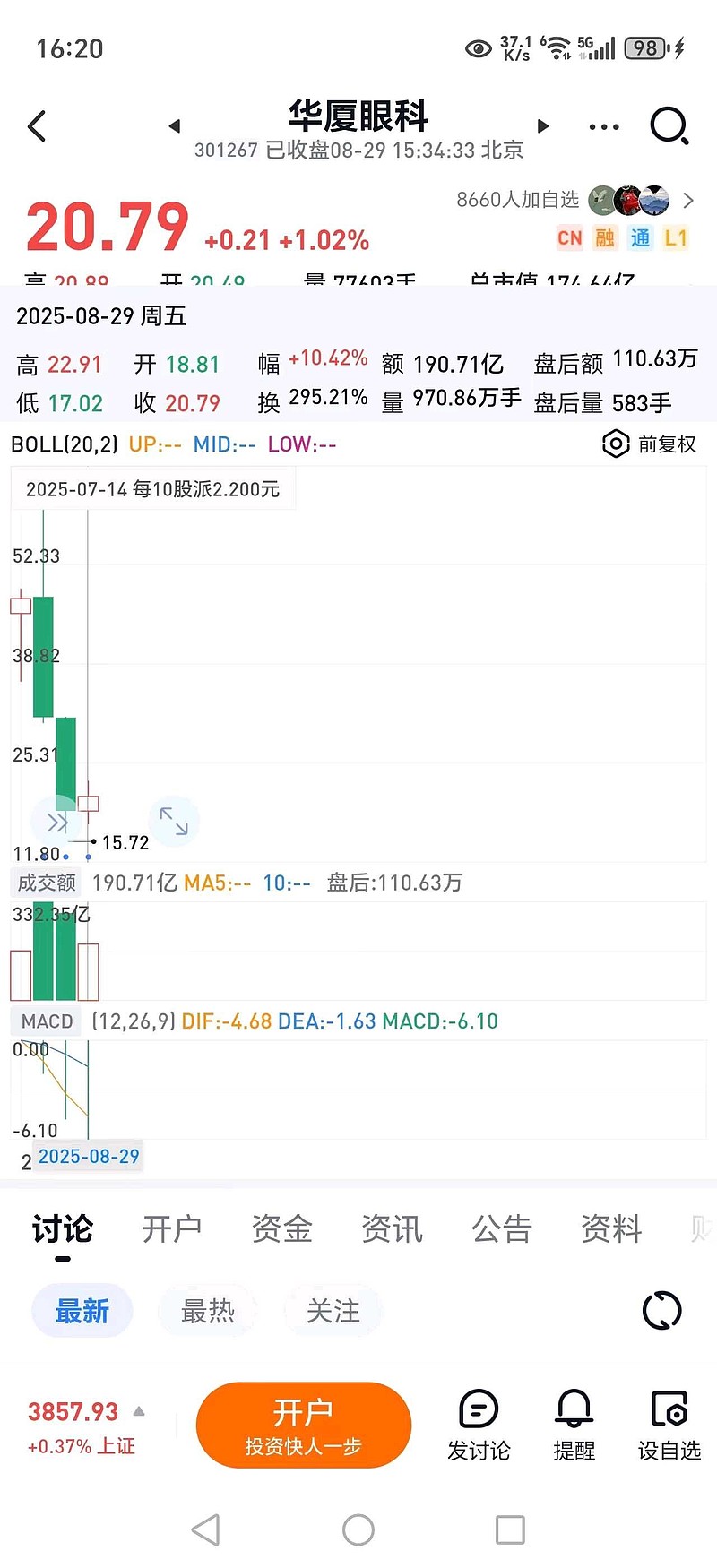Change the MACD indicator

(x=47, y=1021)
